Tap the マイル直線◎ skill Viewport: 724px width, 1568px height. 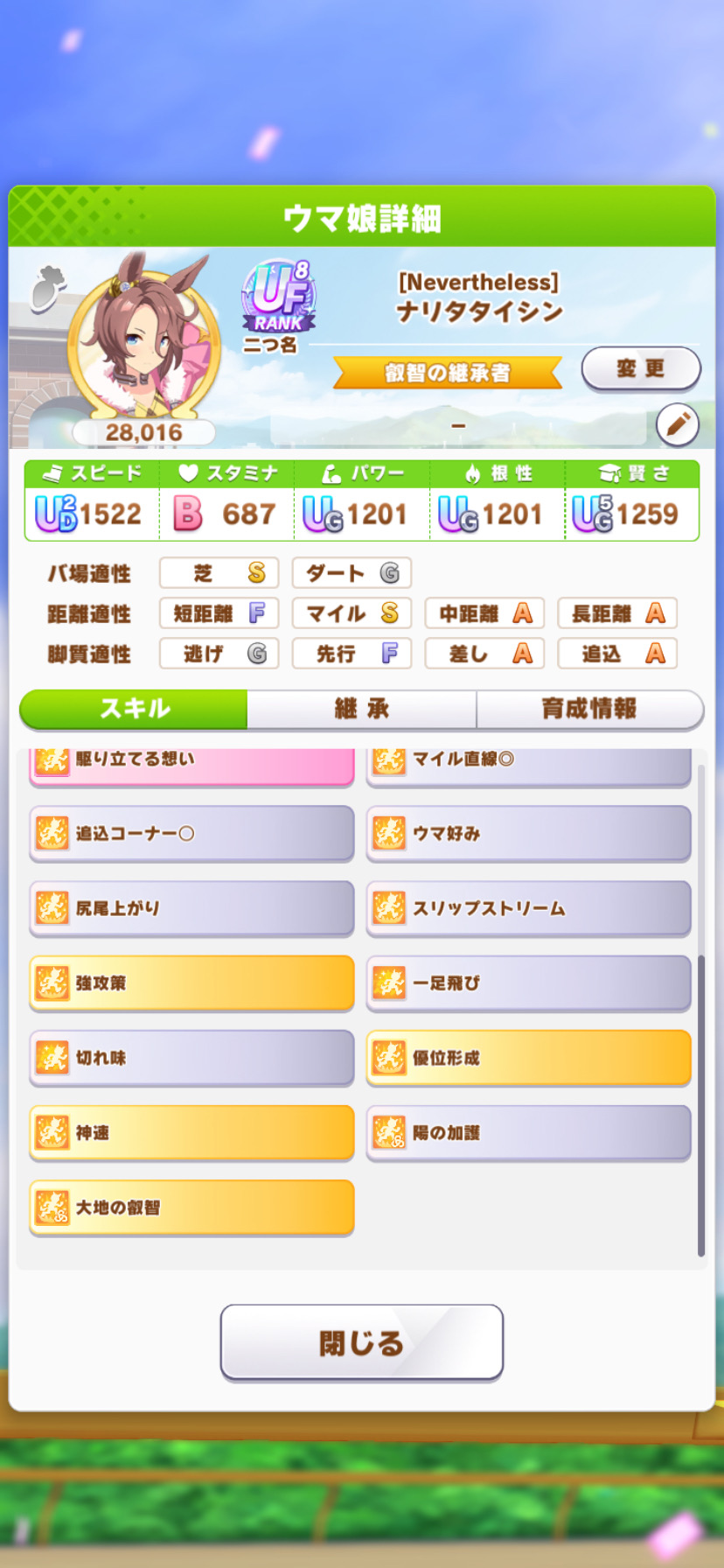528,764
